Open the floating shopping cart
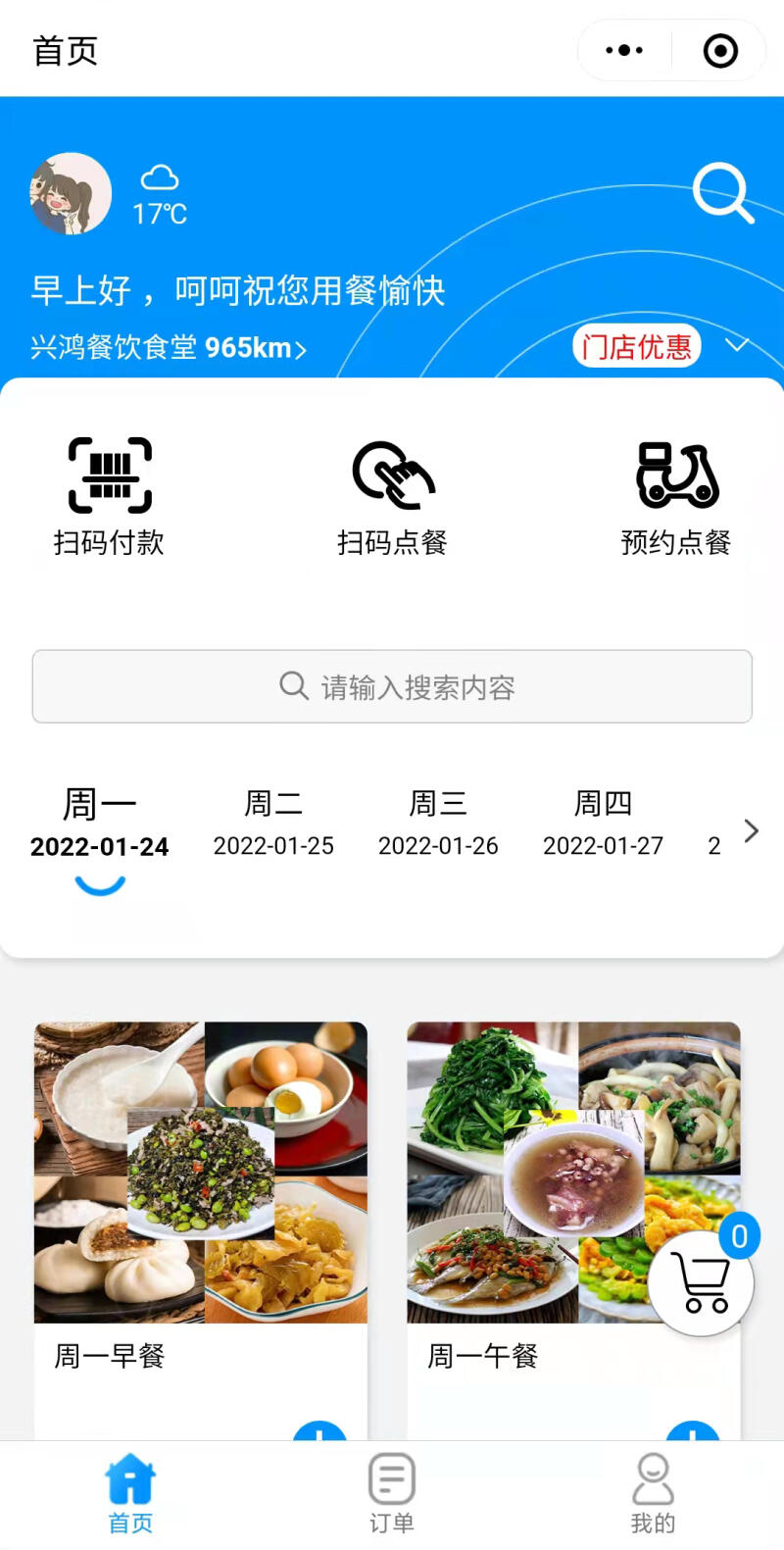 tap(702, 1282)
